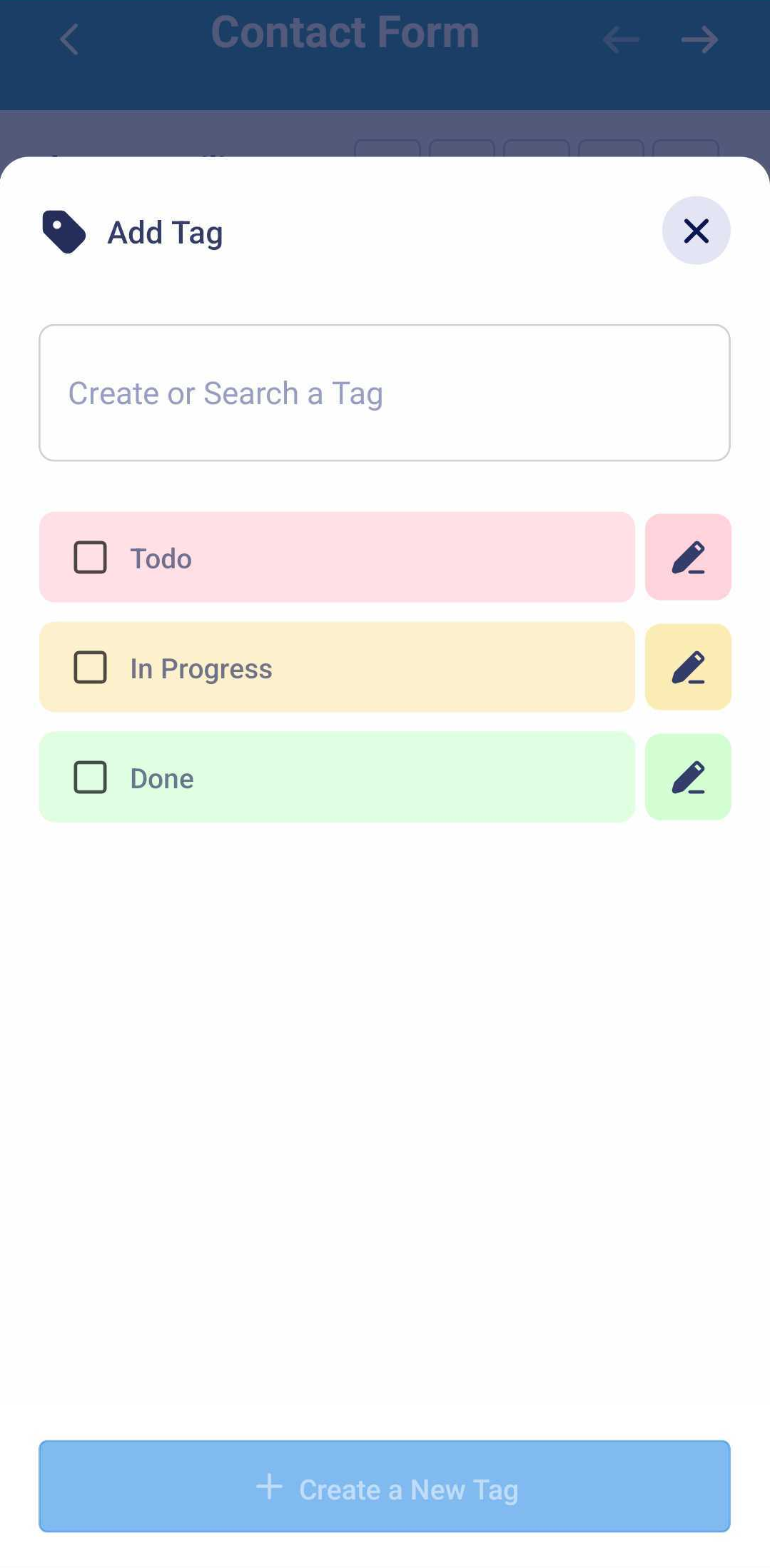Edit the Done tag
The height and width of the screenshot is (1568, 770).
click(x=688, y=778)
